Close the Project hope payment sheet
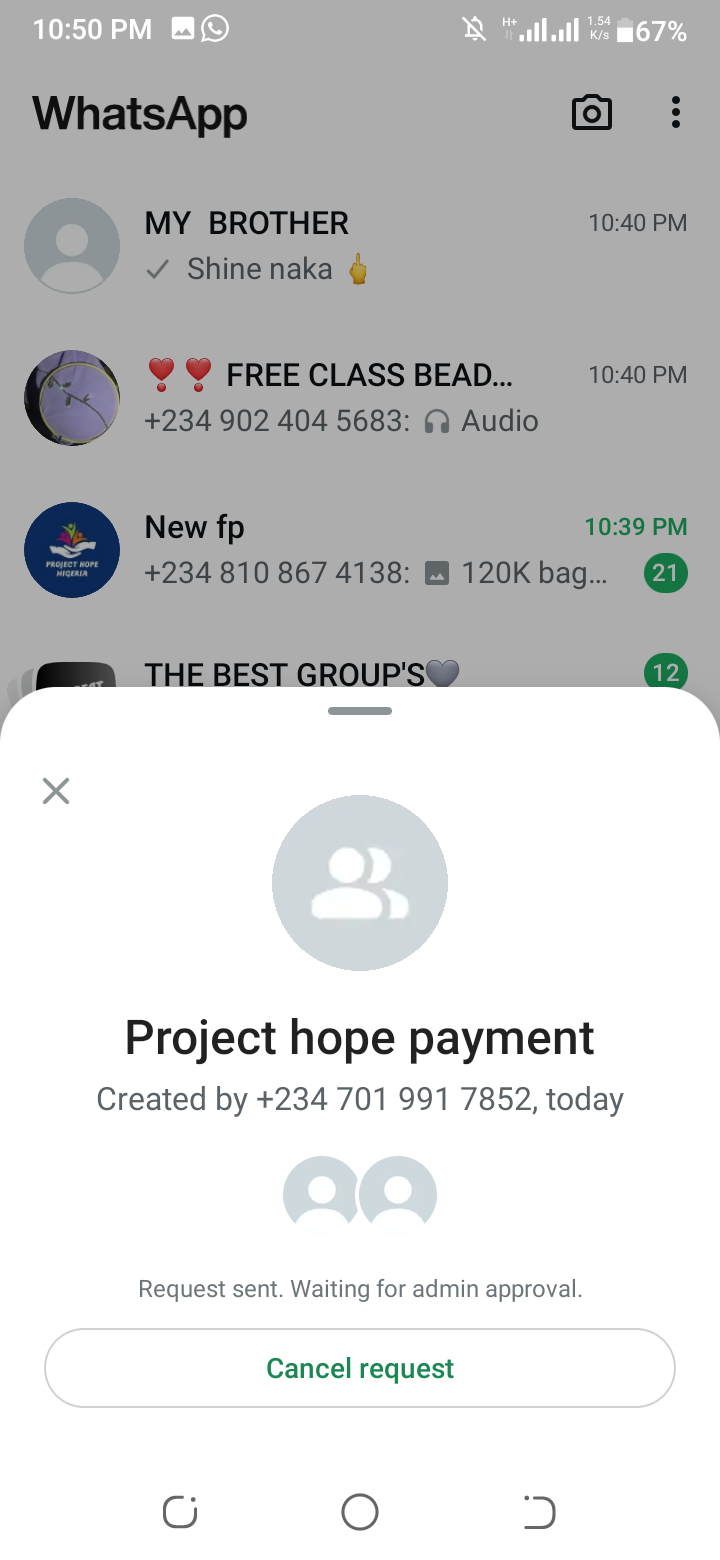The height and width of the screenshot is (1560, 720). click(56, 791)
